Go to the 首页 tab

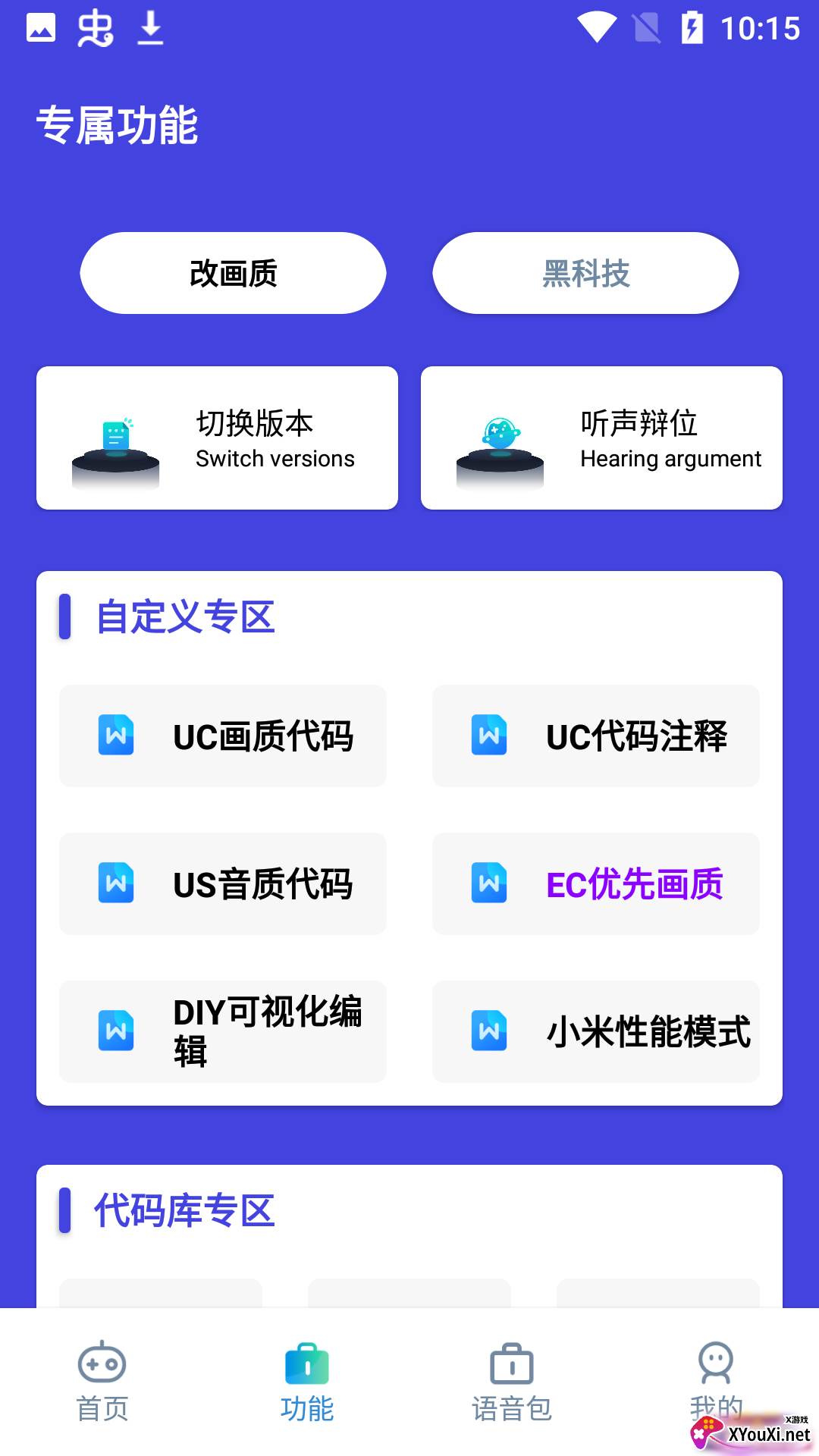[102, 1382]
